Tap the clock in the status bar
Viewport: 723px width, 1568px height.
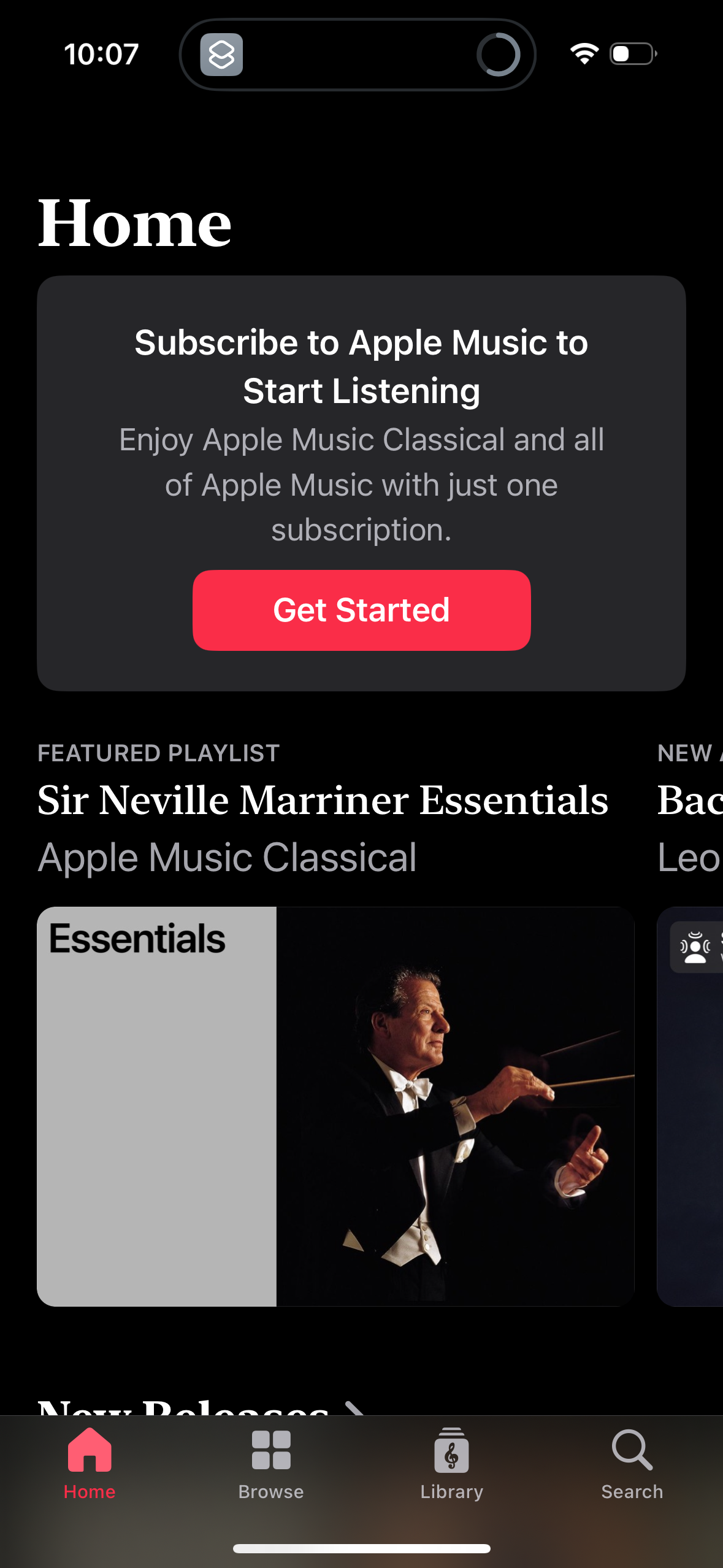click(x=102, y=54)
